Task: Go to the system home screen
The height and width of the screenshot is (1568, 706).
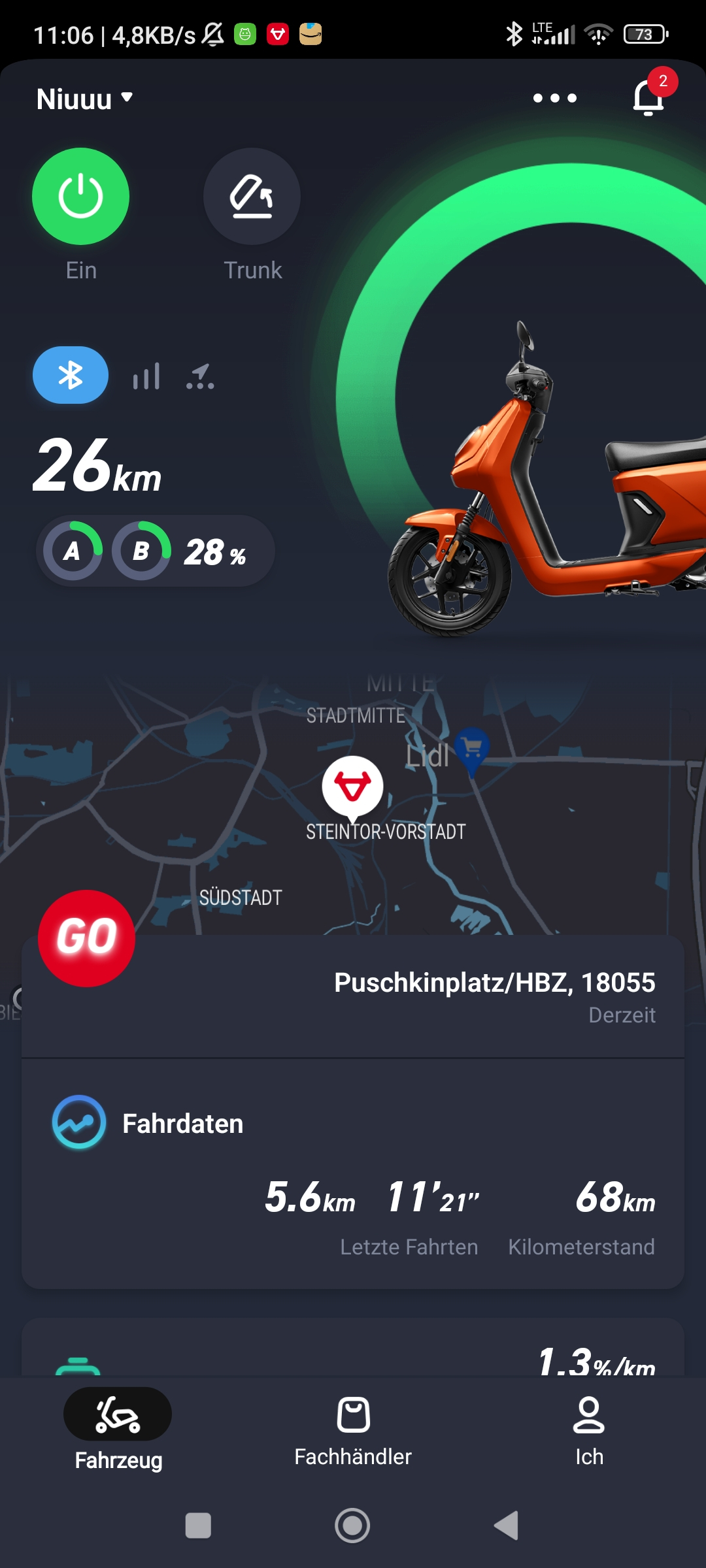Action: click(352, 1526)
